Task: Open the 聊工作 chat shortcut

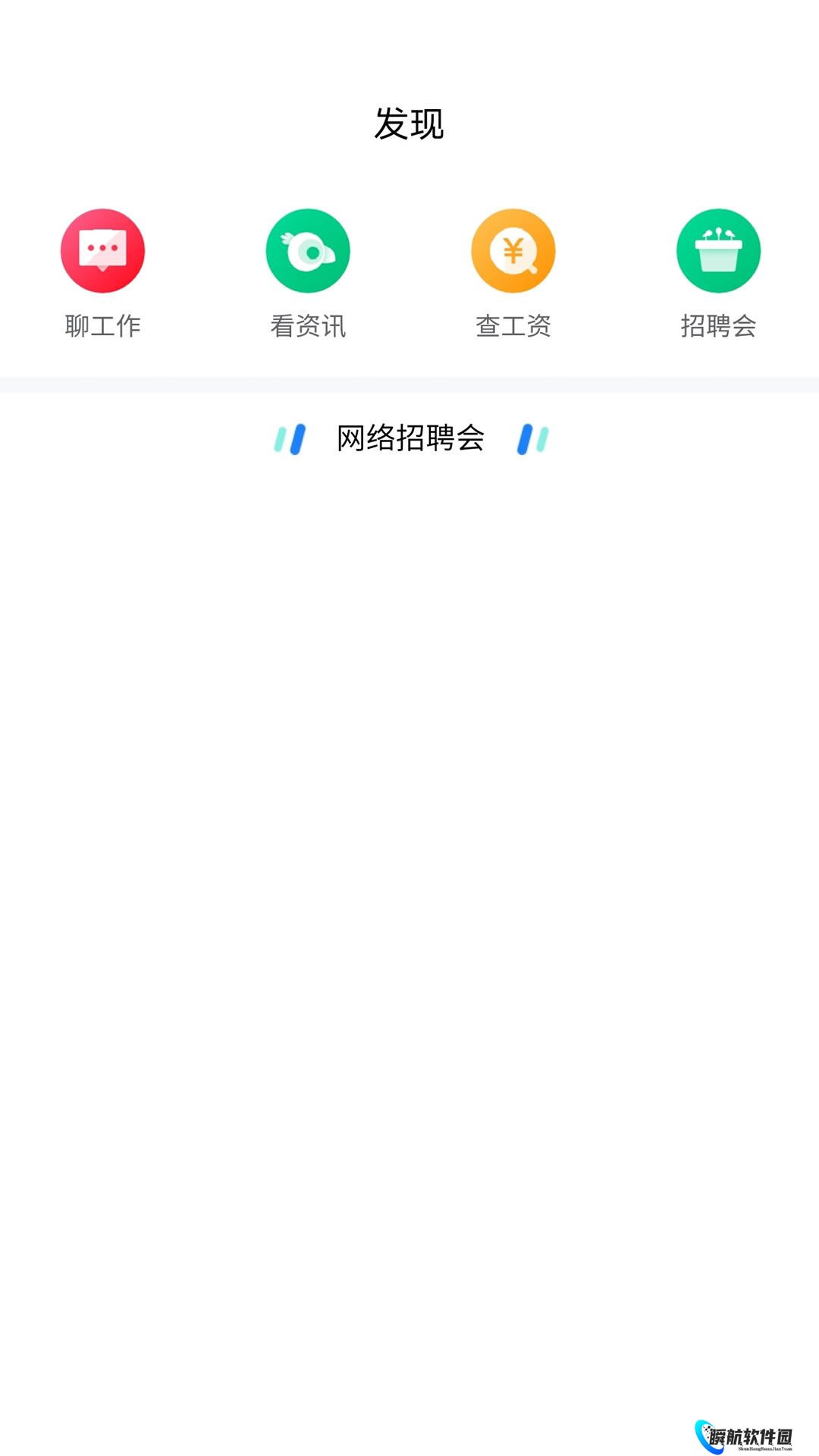Action: (102, 251)
